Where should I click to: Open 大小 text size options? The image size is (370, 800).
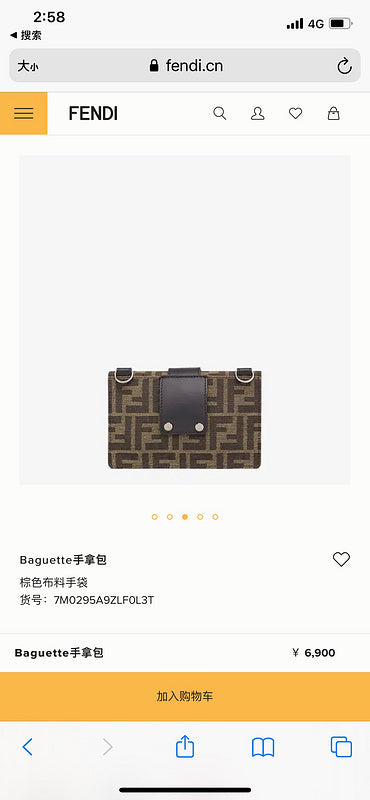28,66
